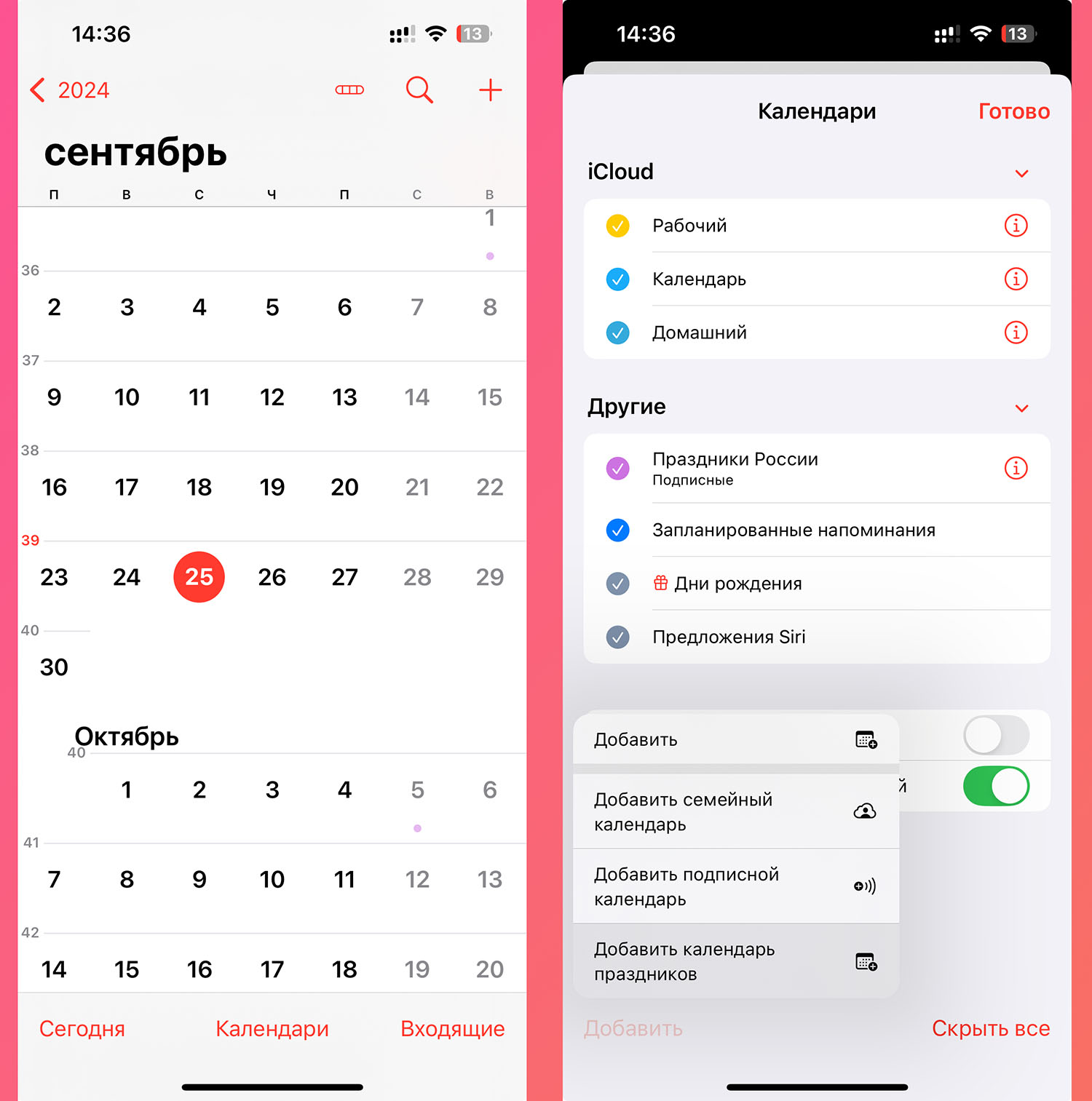Choose Добавить календарь праздников from the menu
The image size is (1092, 1101).
[735, 961]
